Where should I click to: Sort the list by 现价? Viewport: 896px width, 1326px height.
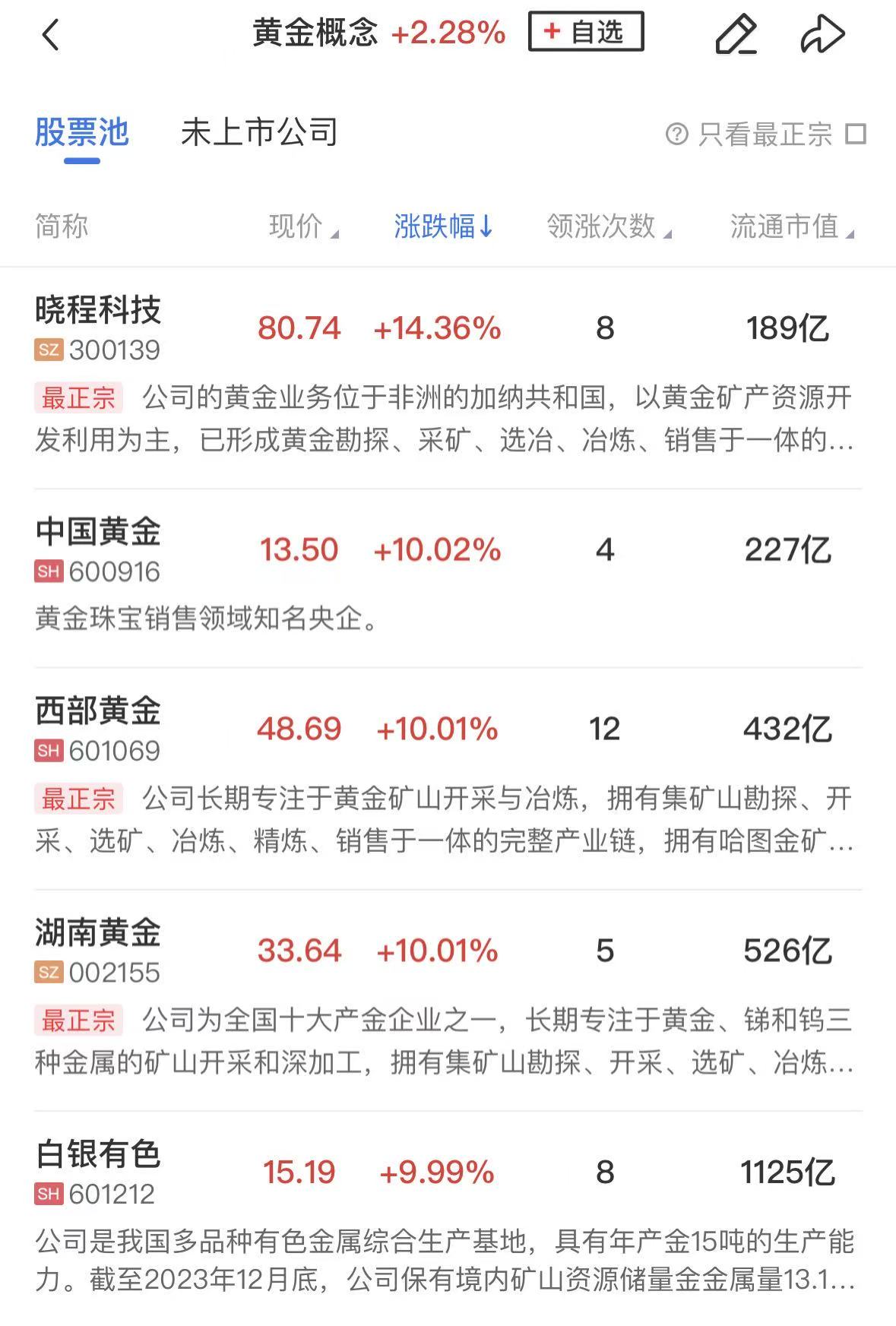(302, 226)
